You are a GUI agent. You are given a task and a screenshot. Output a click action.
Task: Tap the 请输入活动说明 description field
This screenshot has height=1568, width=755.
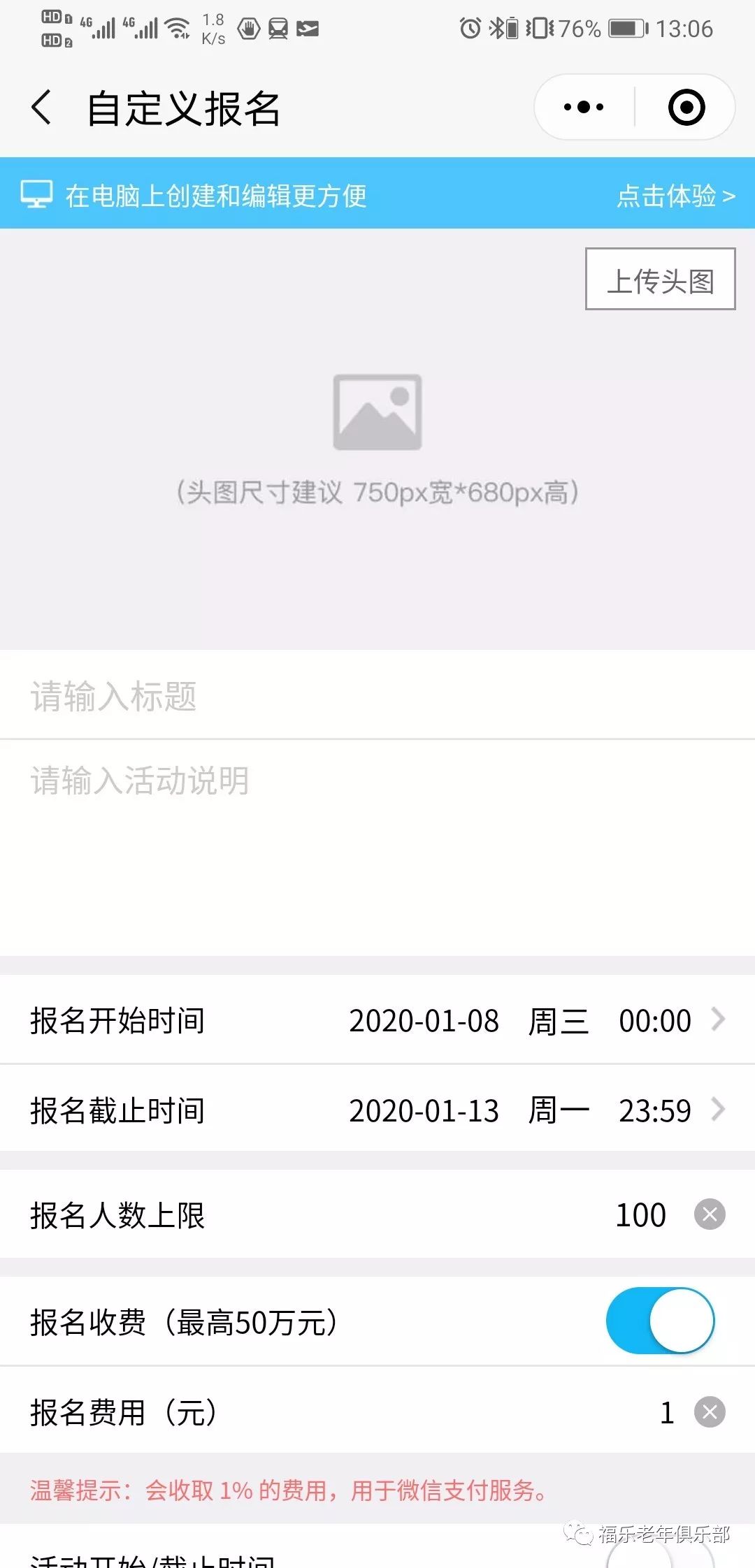(140, 781)
